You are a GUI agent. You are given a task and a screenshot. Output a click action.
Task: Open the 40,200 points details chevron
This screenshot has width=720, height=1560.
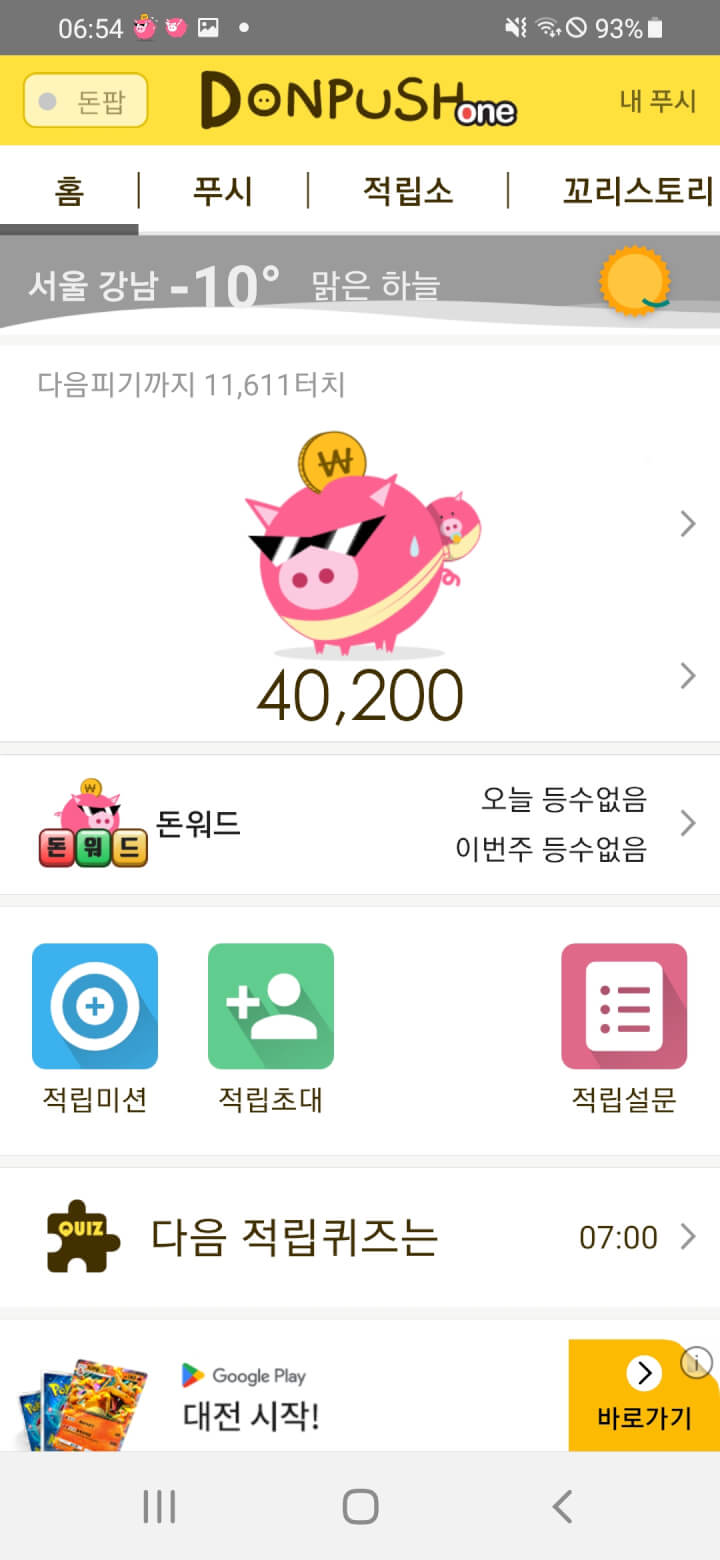(x=687, y=676)
